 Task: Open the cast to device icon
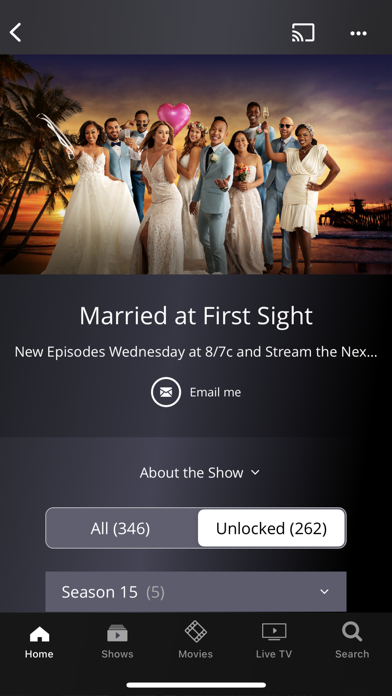(x=303, y=33)
